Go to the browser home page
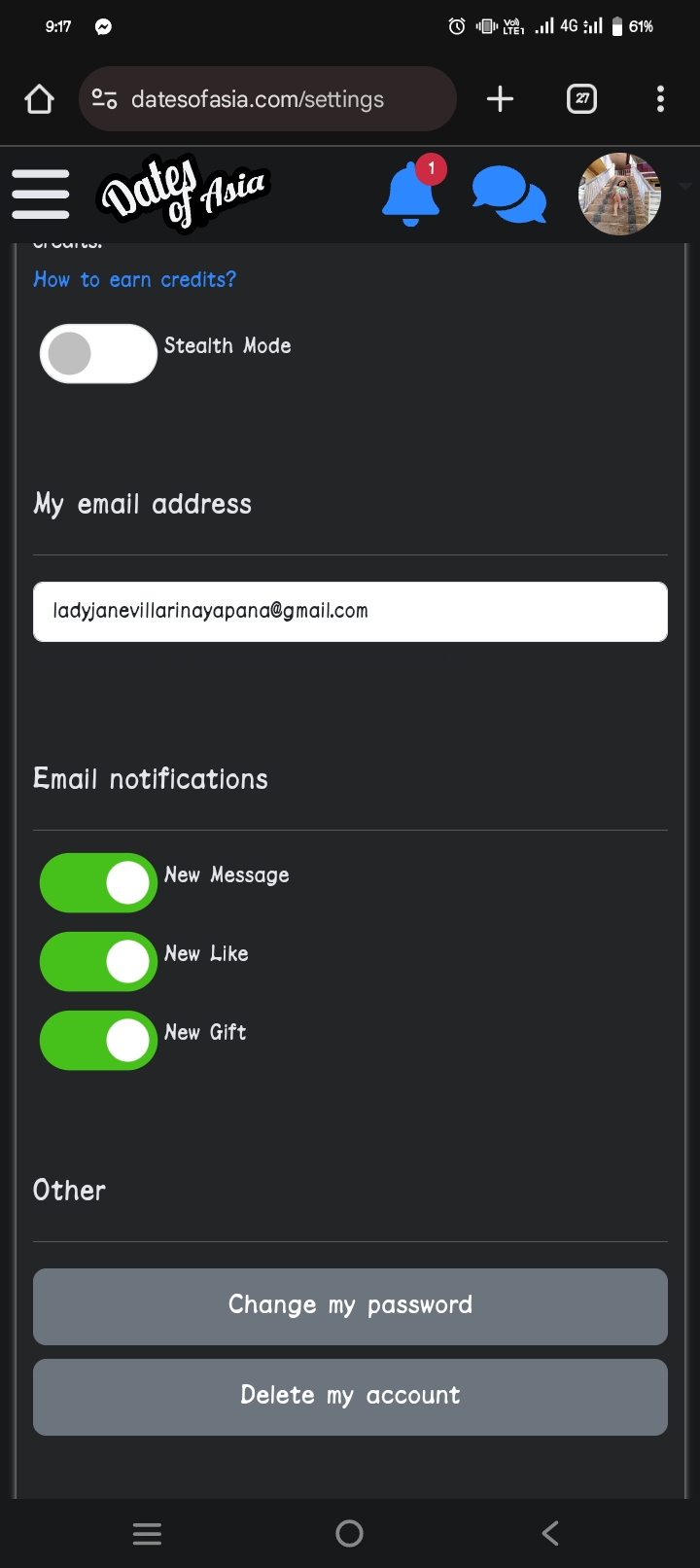The height and width of the screenshot is (1568, 700). coord(39,98)
